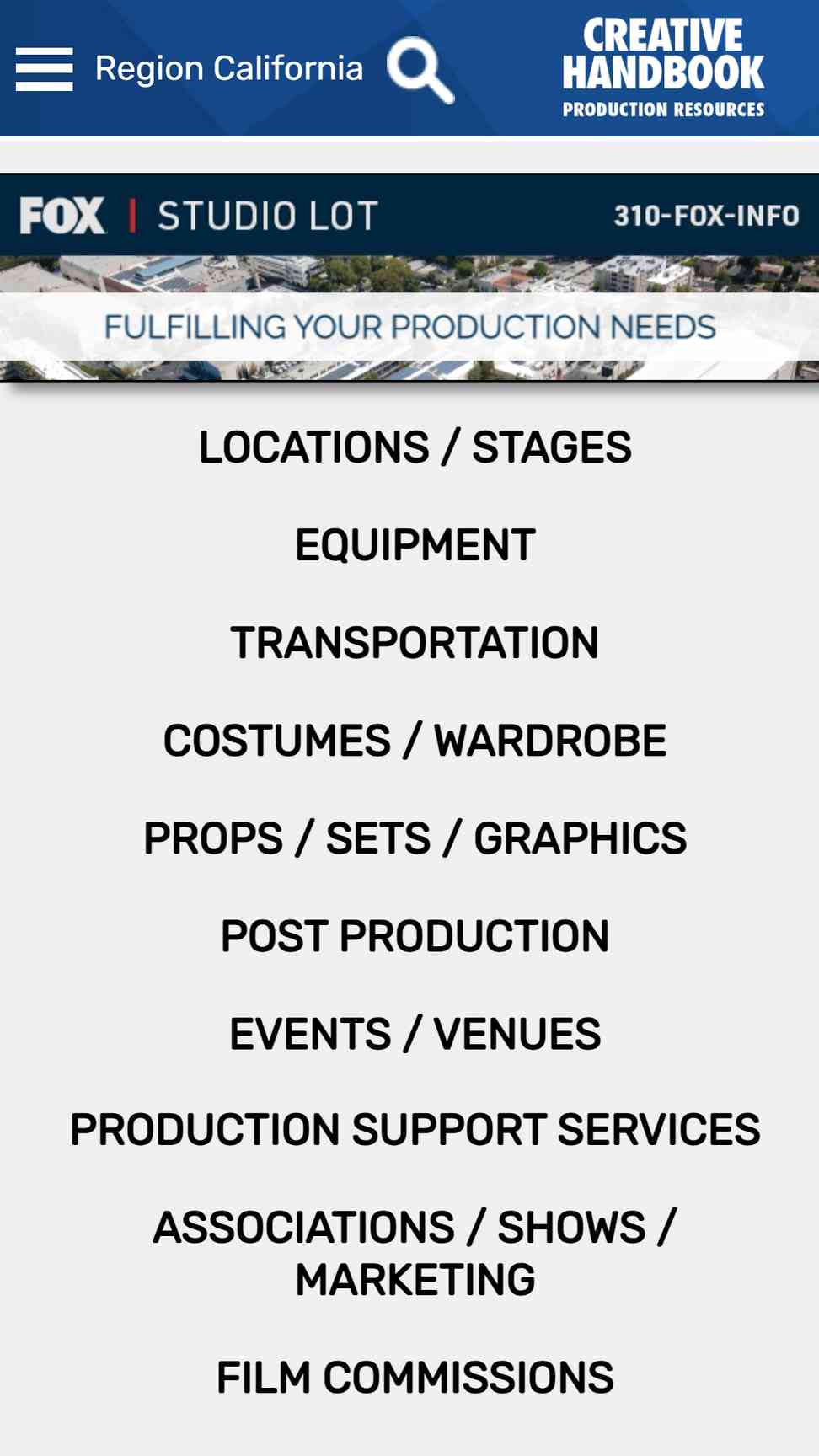View Post Production category
Screen dimensions: 819x1456
[415, 935]
